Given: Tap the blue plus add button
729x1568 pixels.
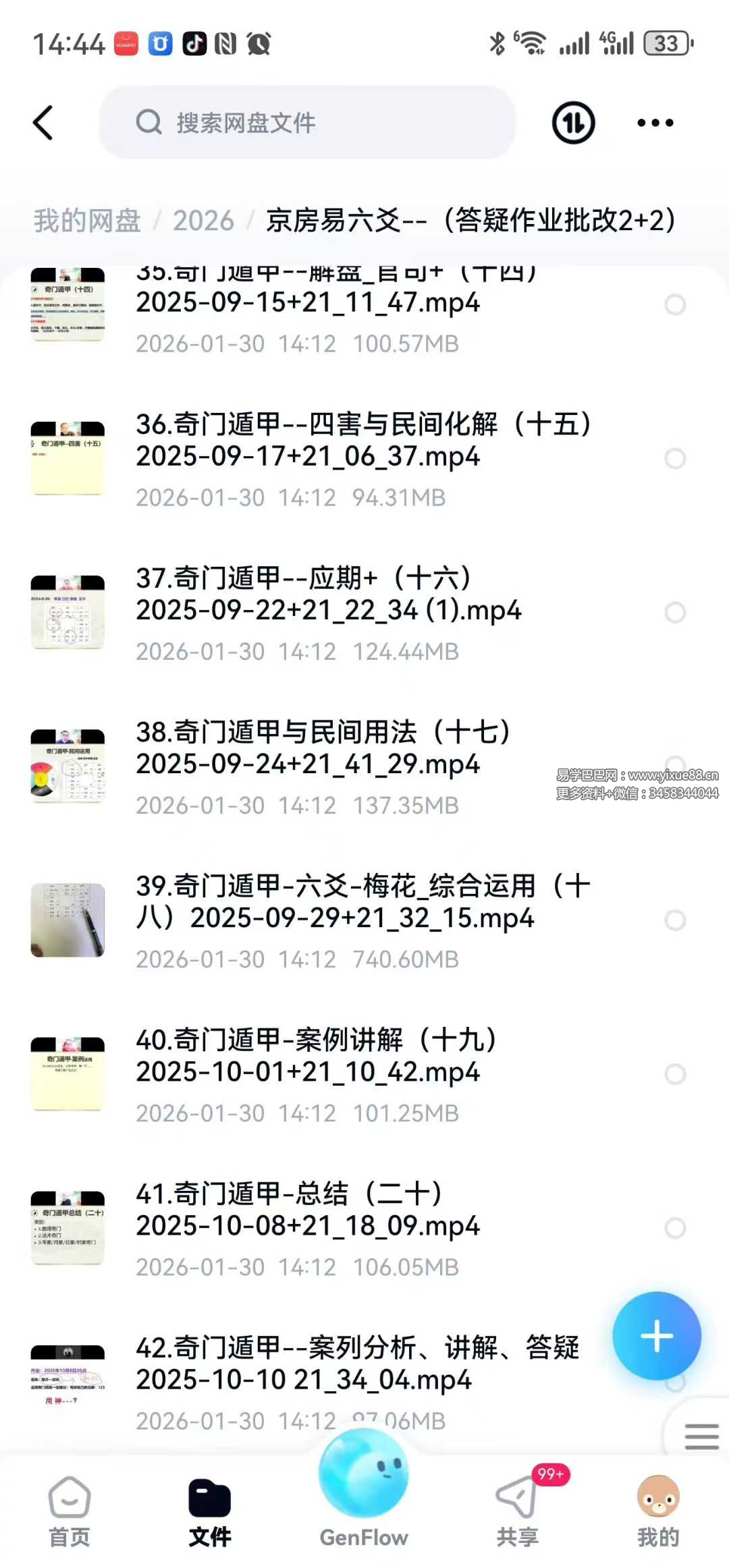Looking at the screenshot, I should [x=656, y=1336].
